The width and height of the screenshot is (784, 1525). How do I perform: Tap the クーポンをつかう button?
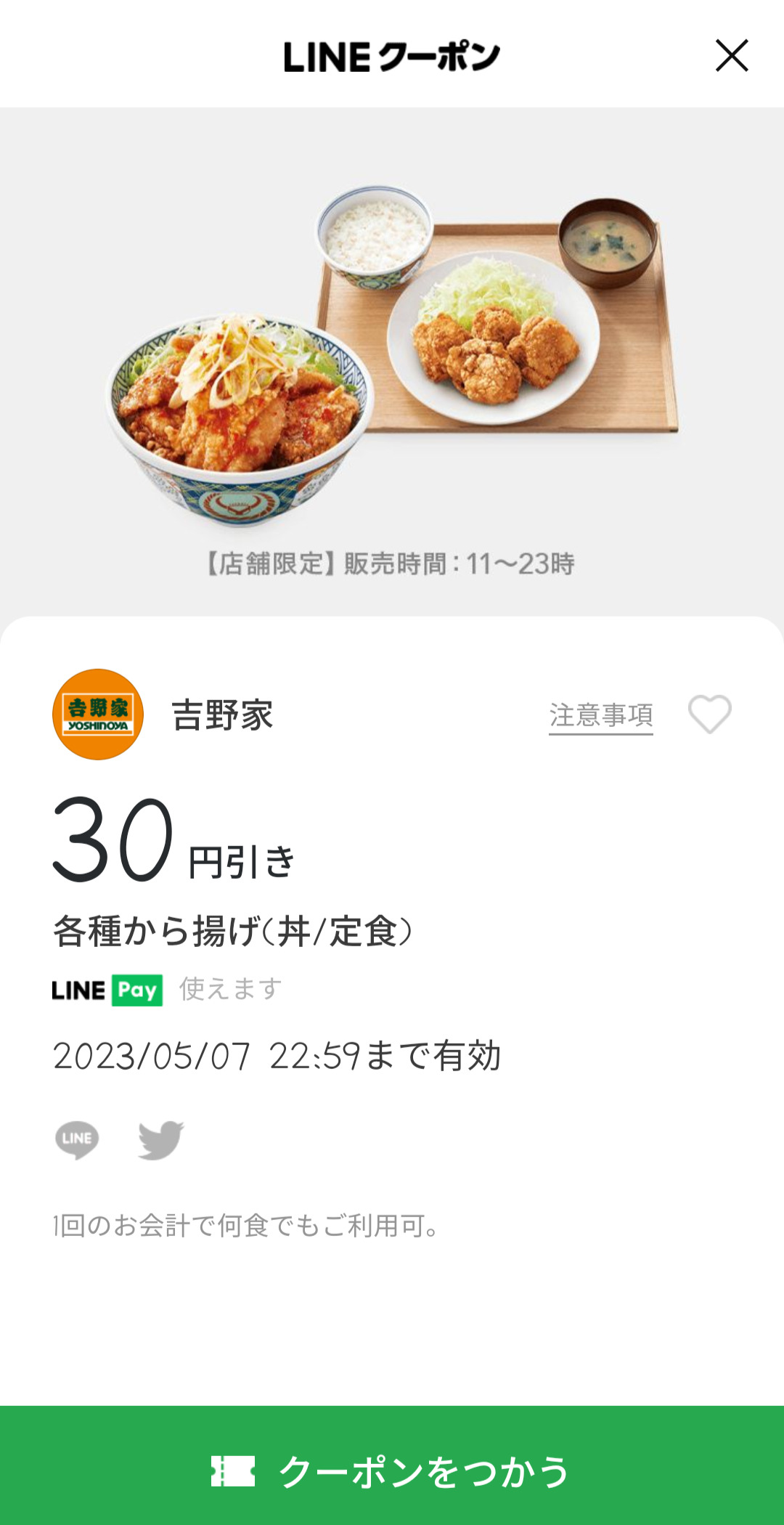[392, 1471]
